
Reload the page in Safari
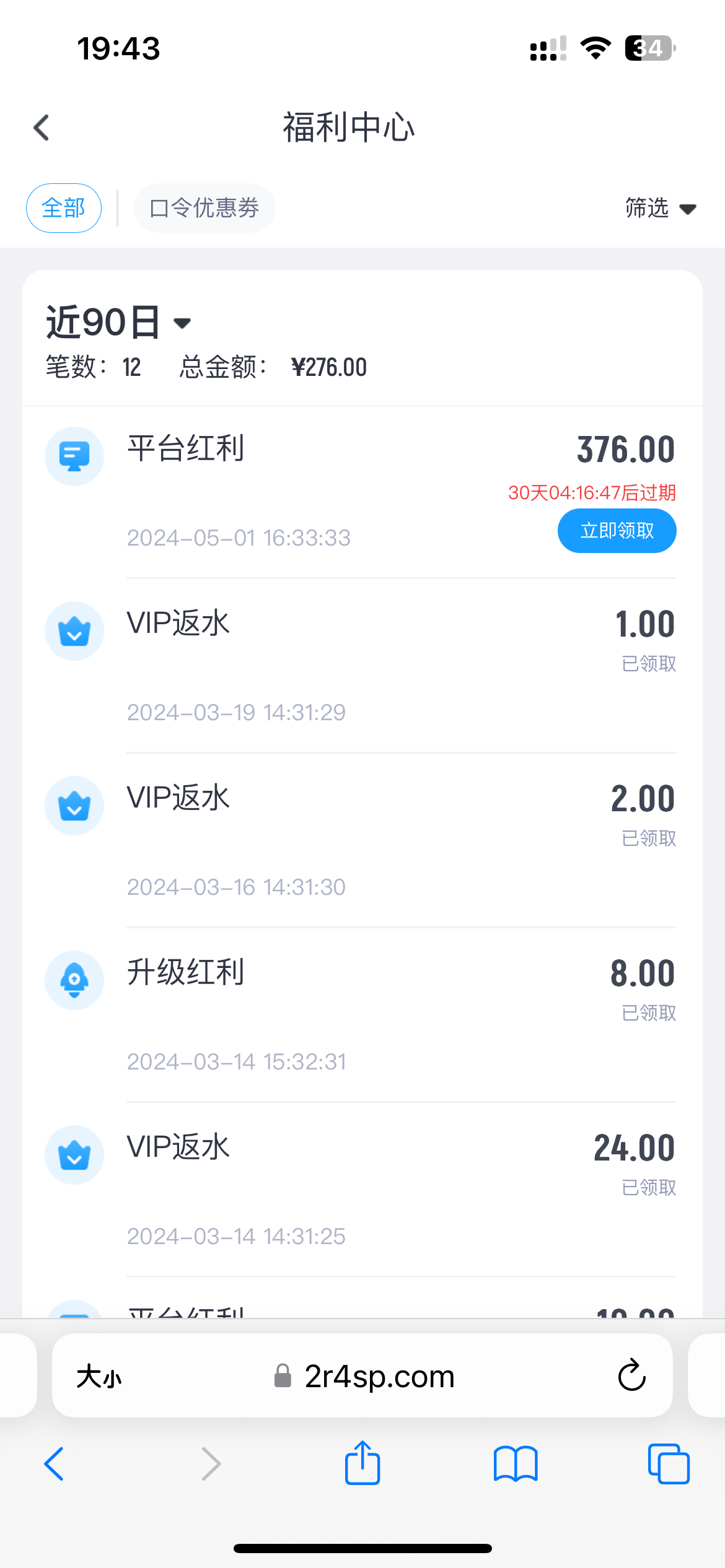(x=631, y=1376)
